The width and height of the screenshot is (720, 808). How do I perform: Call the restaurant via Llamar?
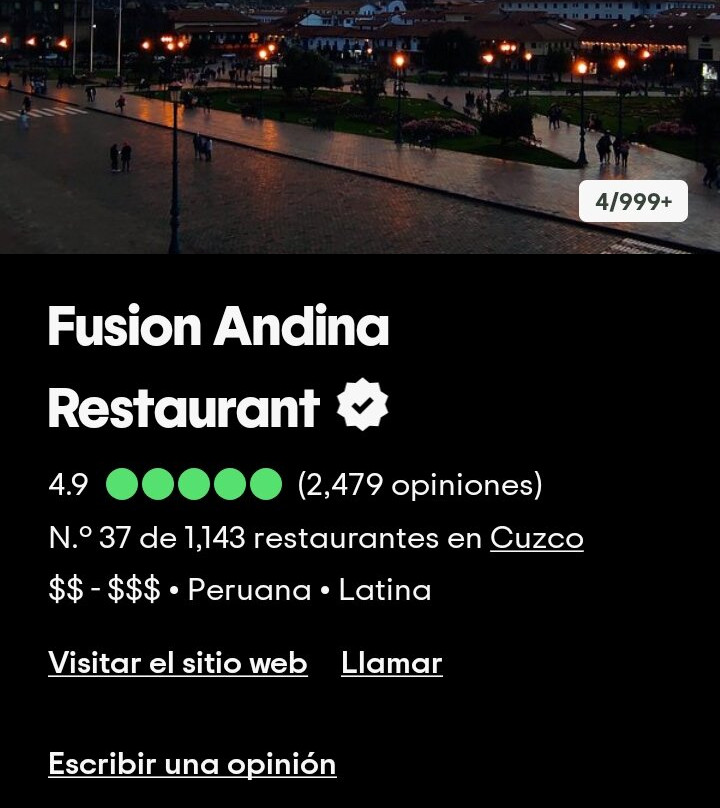click(x=391, y=663)
